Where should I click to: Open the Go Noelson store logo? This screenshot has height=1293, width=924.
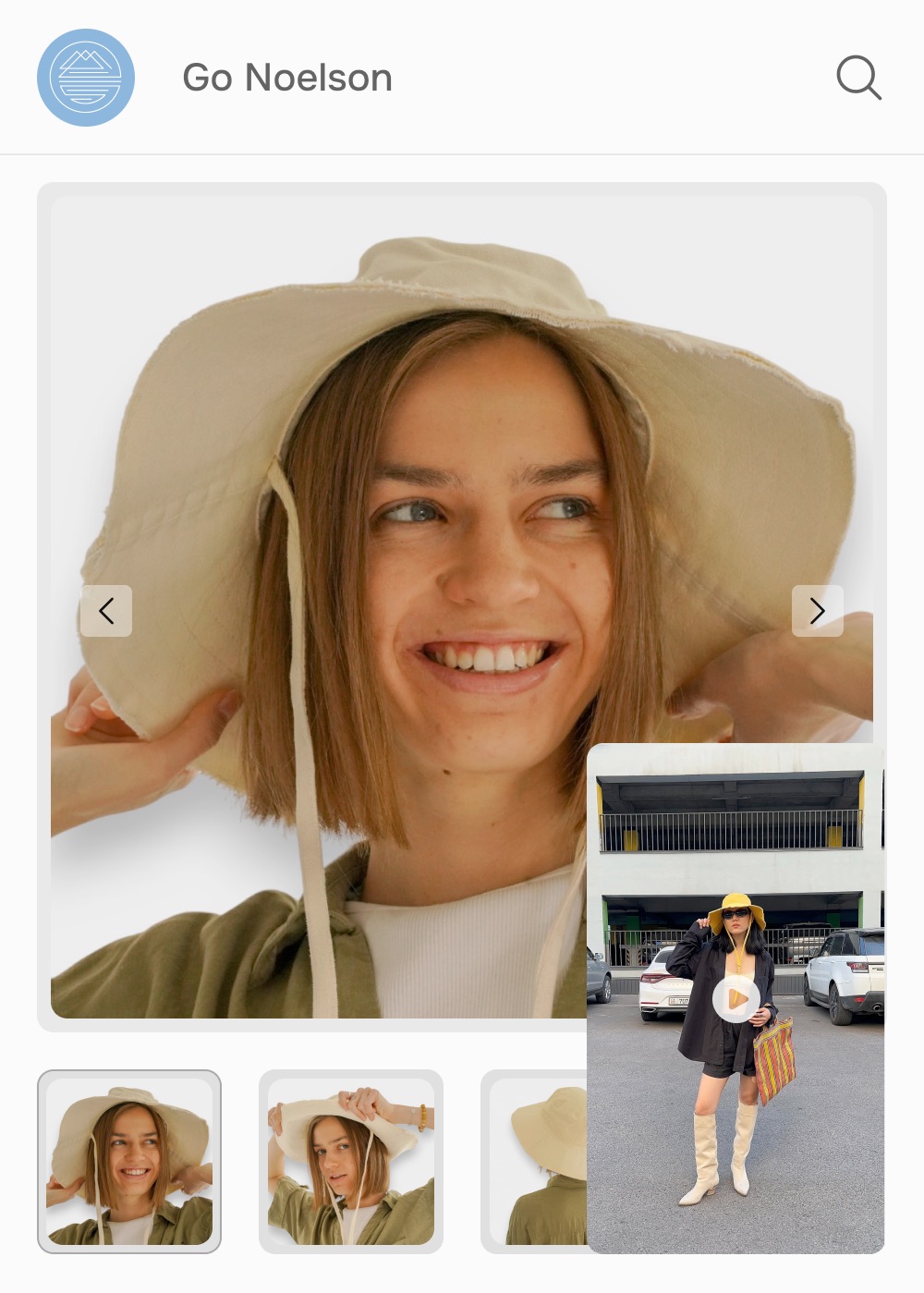(86, 78)
